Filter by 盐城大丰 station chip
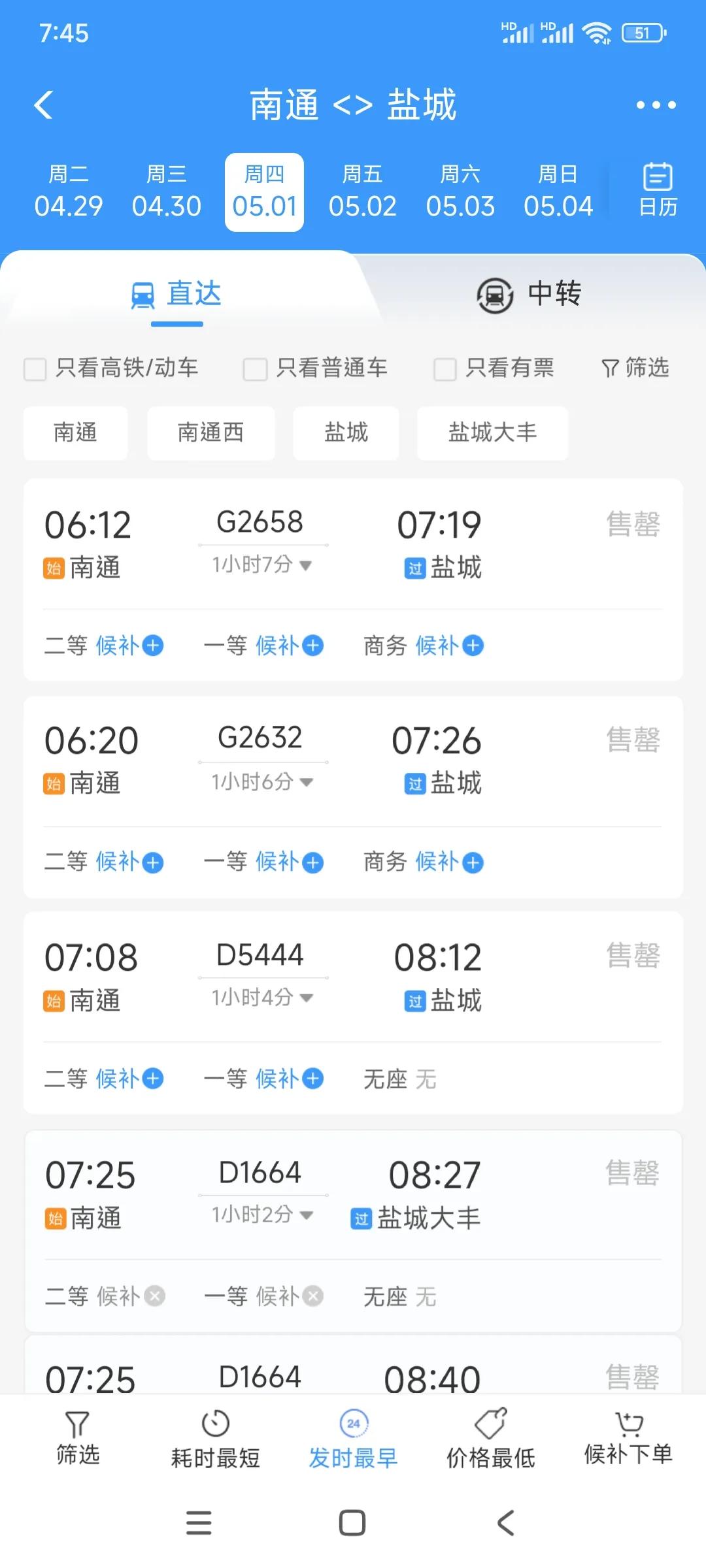 492,433
